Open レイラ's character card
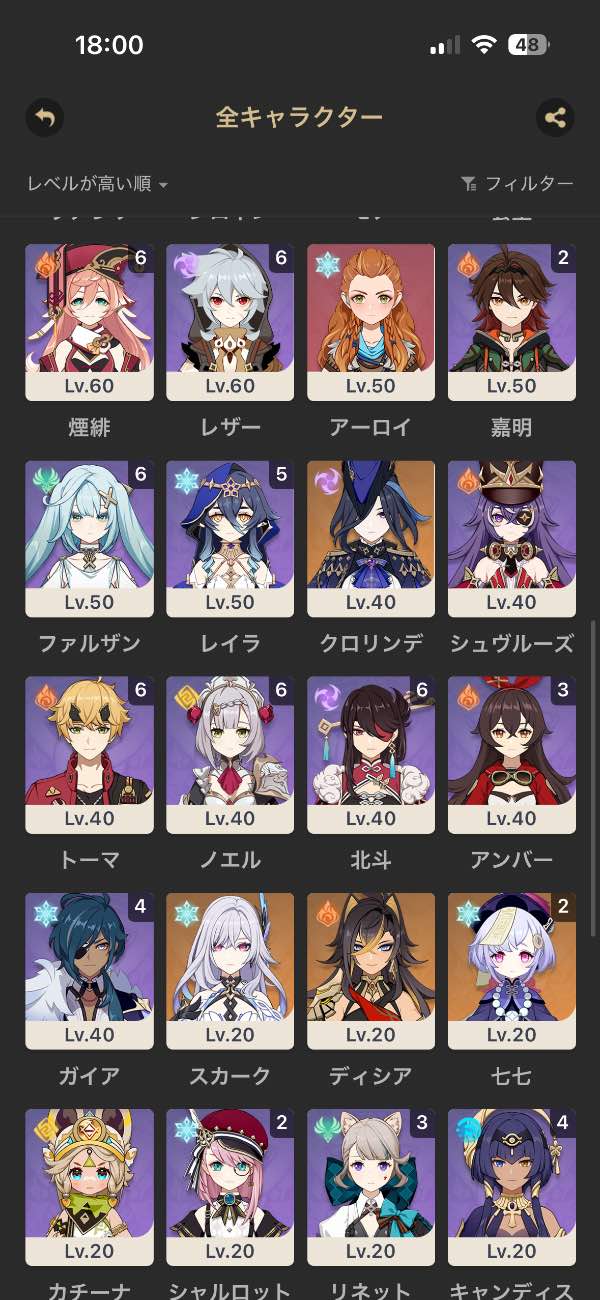This screenshot has height=1300, width=600. [230, 538]
